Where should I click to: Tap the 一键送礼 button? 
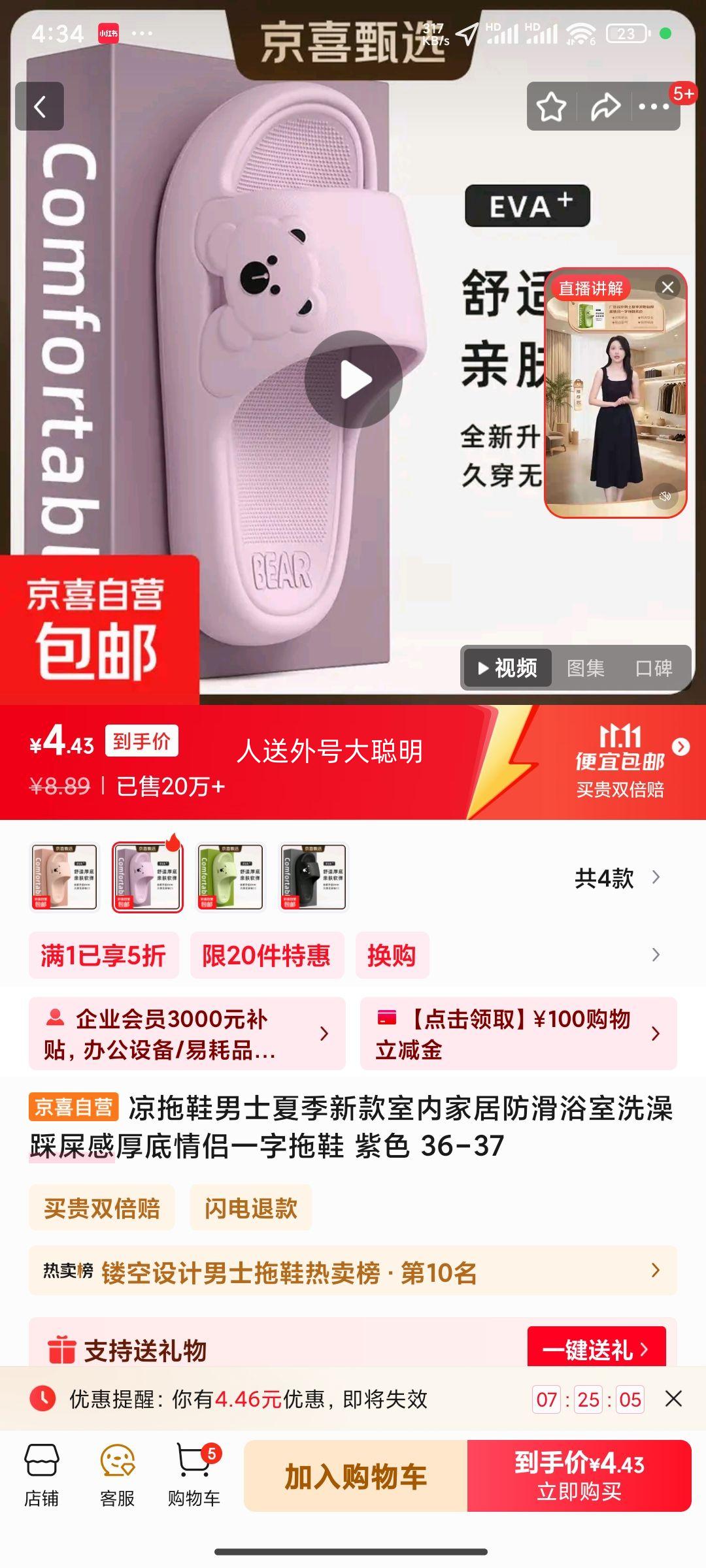(596, 1348)
